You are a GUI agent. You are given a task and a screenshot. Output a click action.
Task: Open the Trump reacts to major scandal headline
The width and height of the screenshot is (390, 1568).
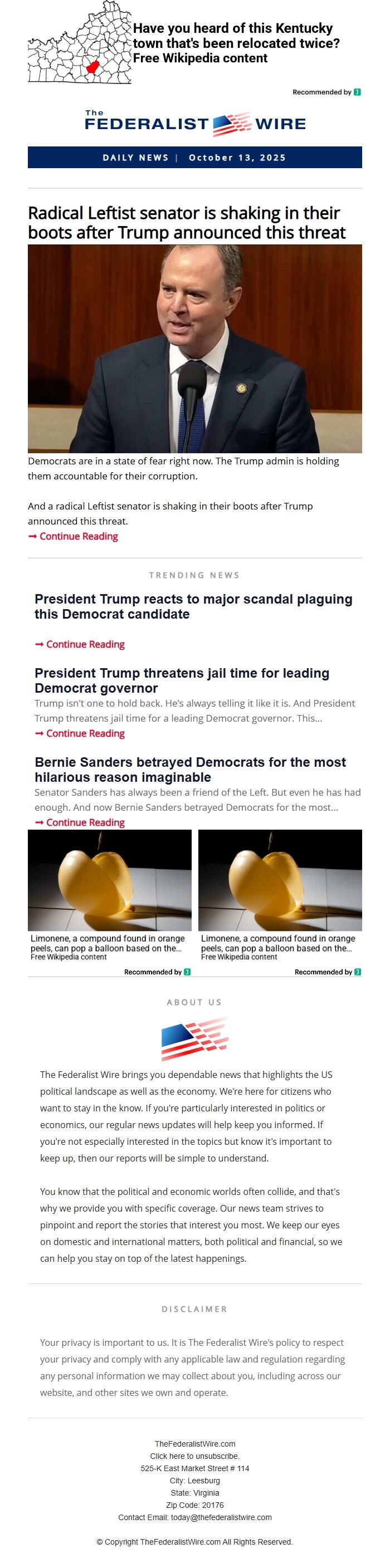[193, 606]
